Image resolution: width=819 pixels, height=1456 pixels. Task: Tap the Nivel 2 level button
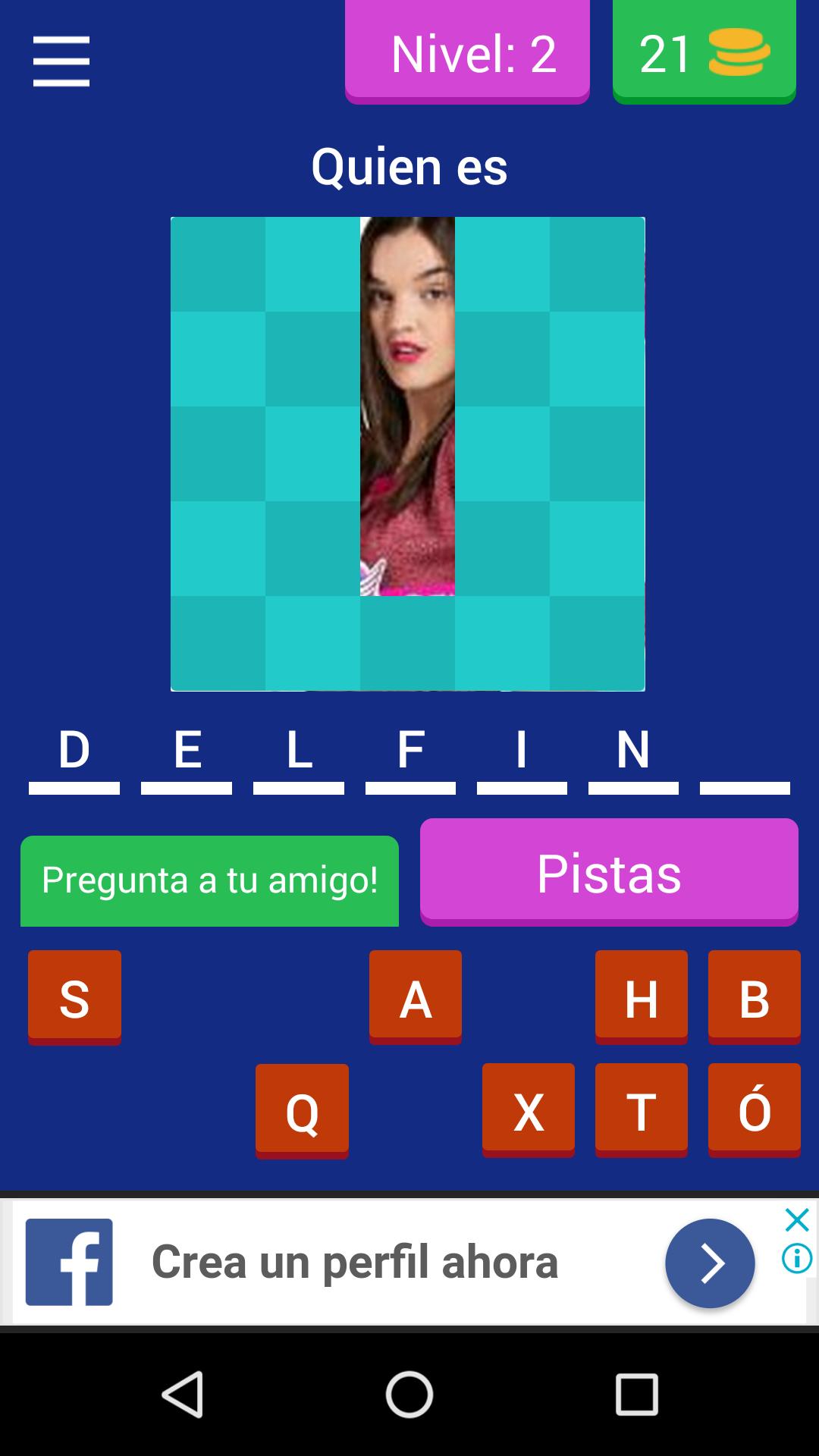point(467,52)
